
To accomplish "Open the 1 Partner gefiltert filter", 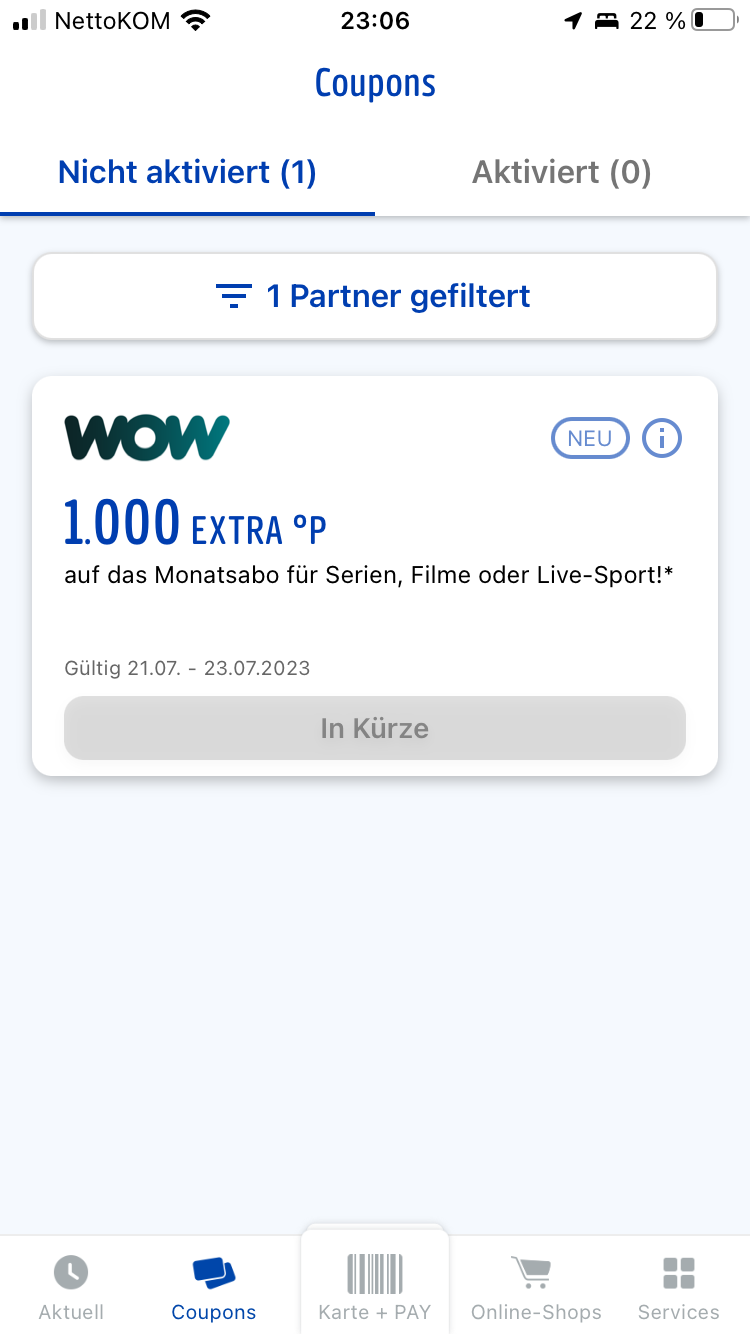I will [375, 296].
